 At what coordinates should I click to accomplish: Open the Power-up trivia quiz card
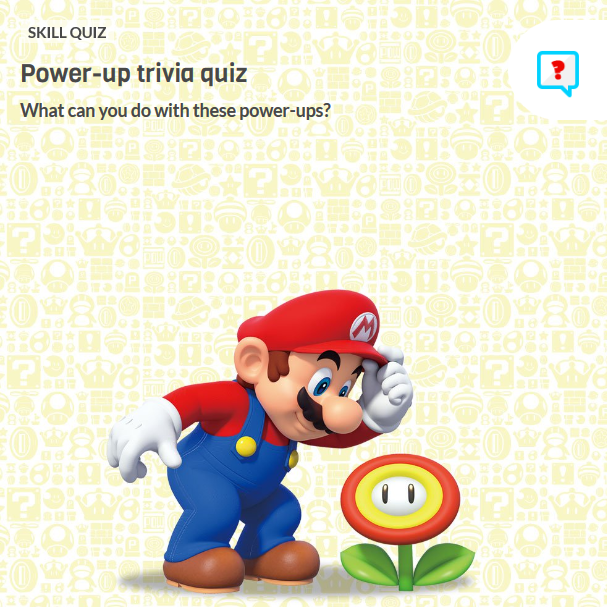[x=134, y=74]
